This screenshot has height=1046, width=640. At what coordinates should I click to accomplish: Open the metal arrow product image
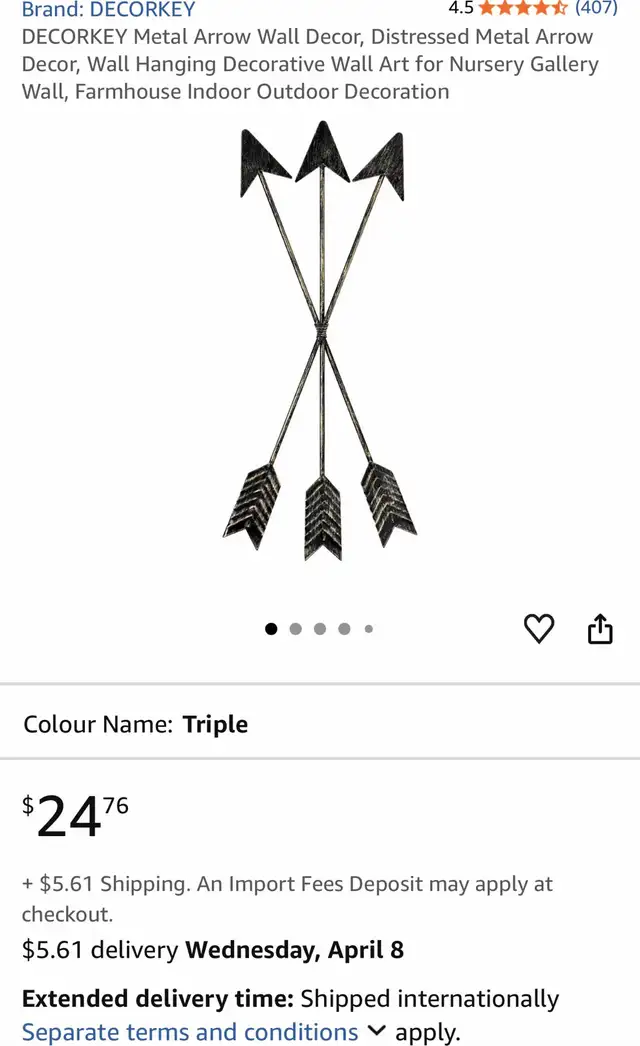[x=320, y=340]
